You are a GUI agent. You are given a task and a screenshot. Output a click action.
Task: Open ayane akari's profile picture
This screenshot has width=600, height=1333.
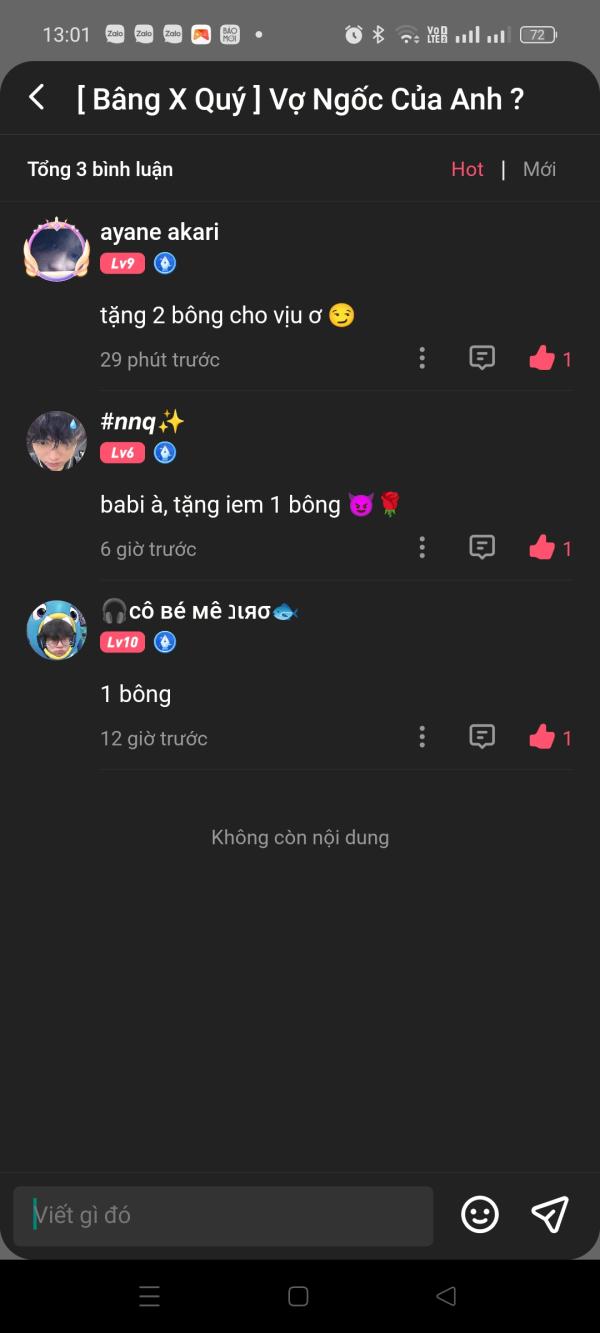pos(56,250)
